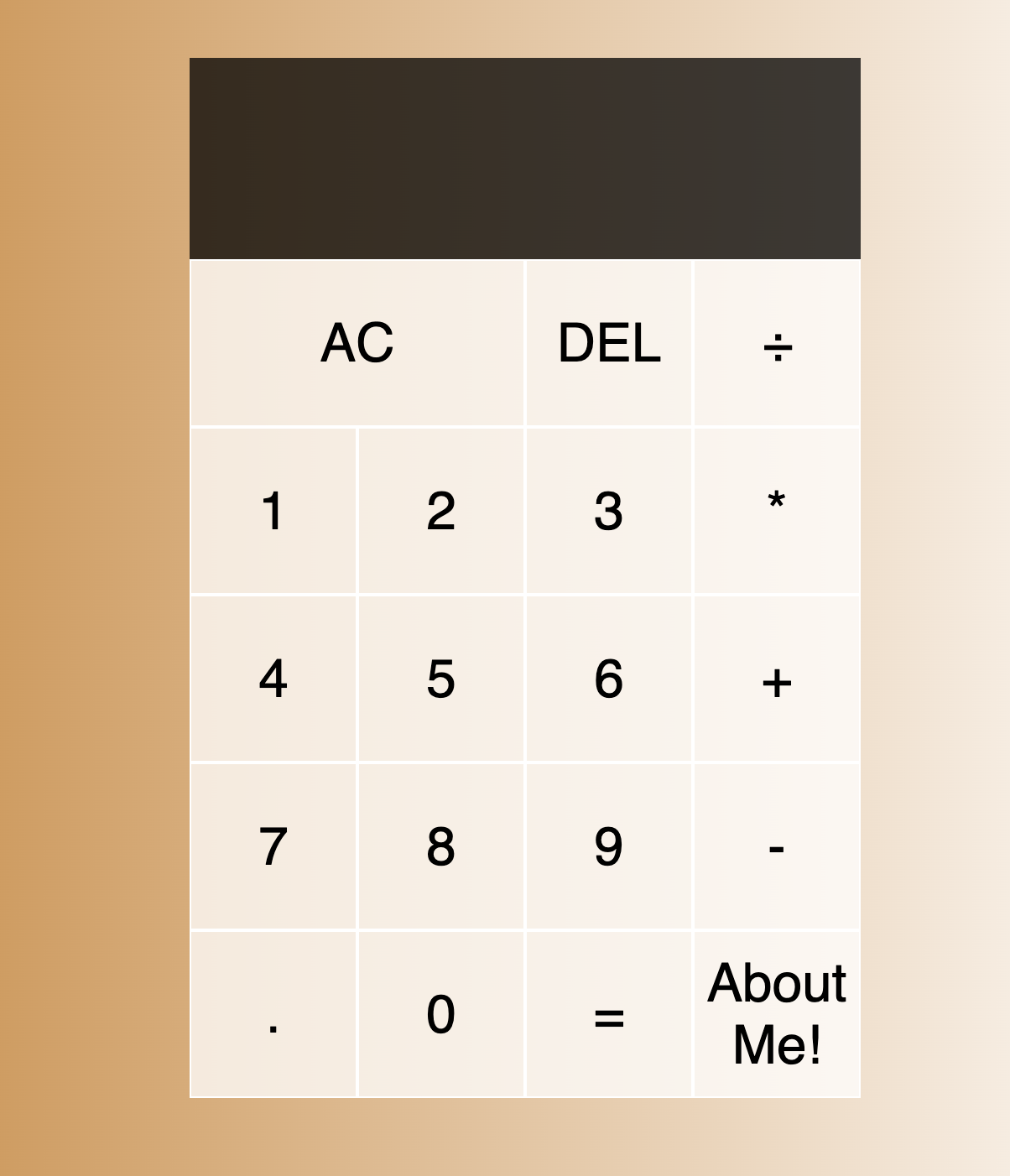1010x1176 pixels.
Task: Tap the number 4 key
Action: pyautogui.click(x=273, y=679)
